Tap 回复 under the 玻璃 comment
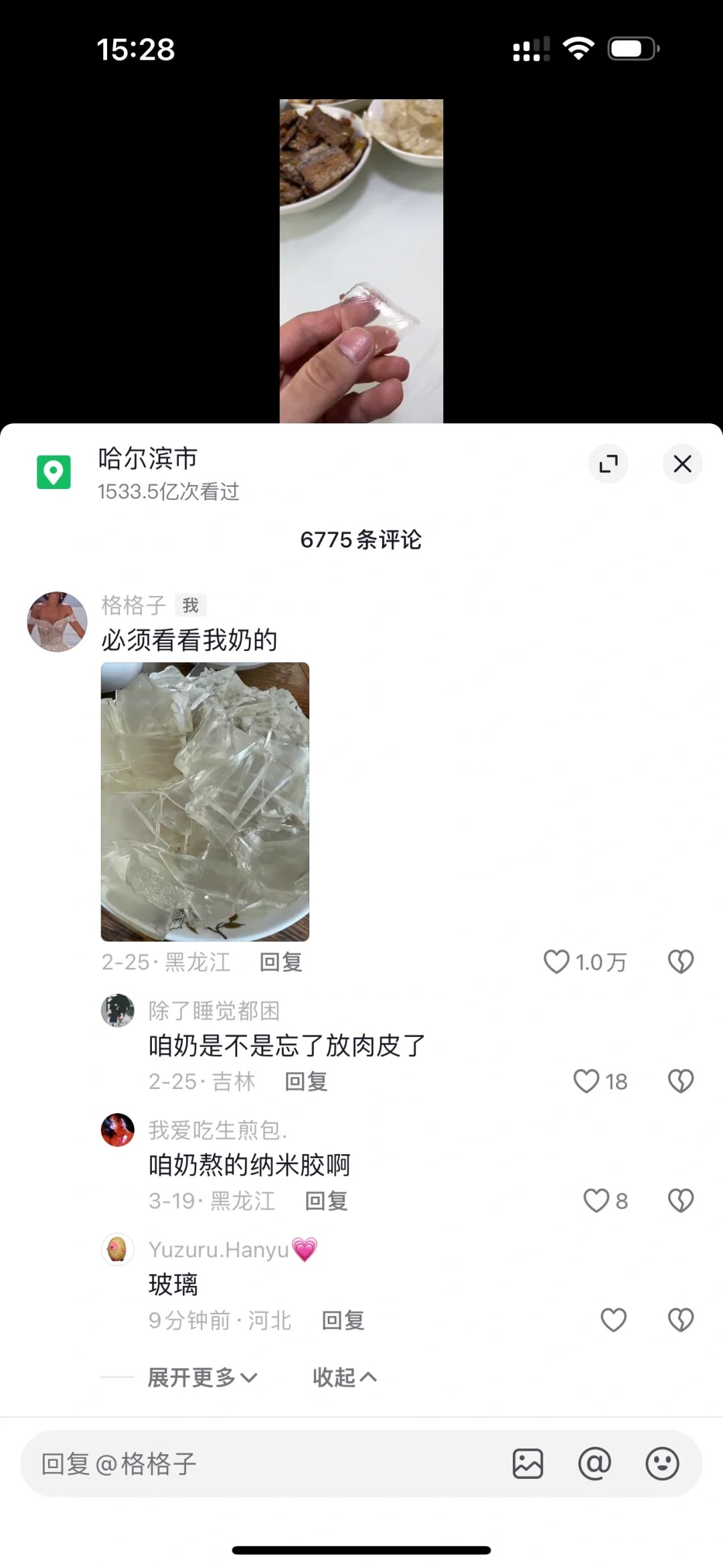The width and height of the screenshot is (723, 1568). tap(343, 1320)
